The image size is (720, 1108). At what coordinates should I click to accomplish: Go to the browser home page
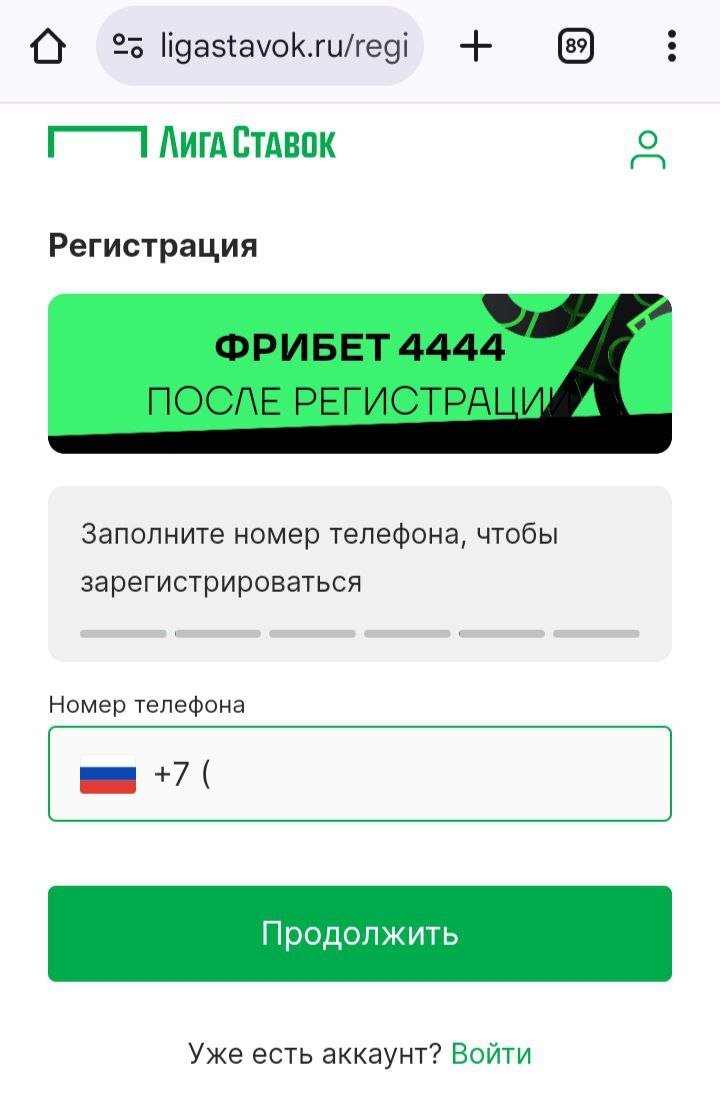click(x=48, y=46)
